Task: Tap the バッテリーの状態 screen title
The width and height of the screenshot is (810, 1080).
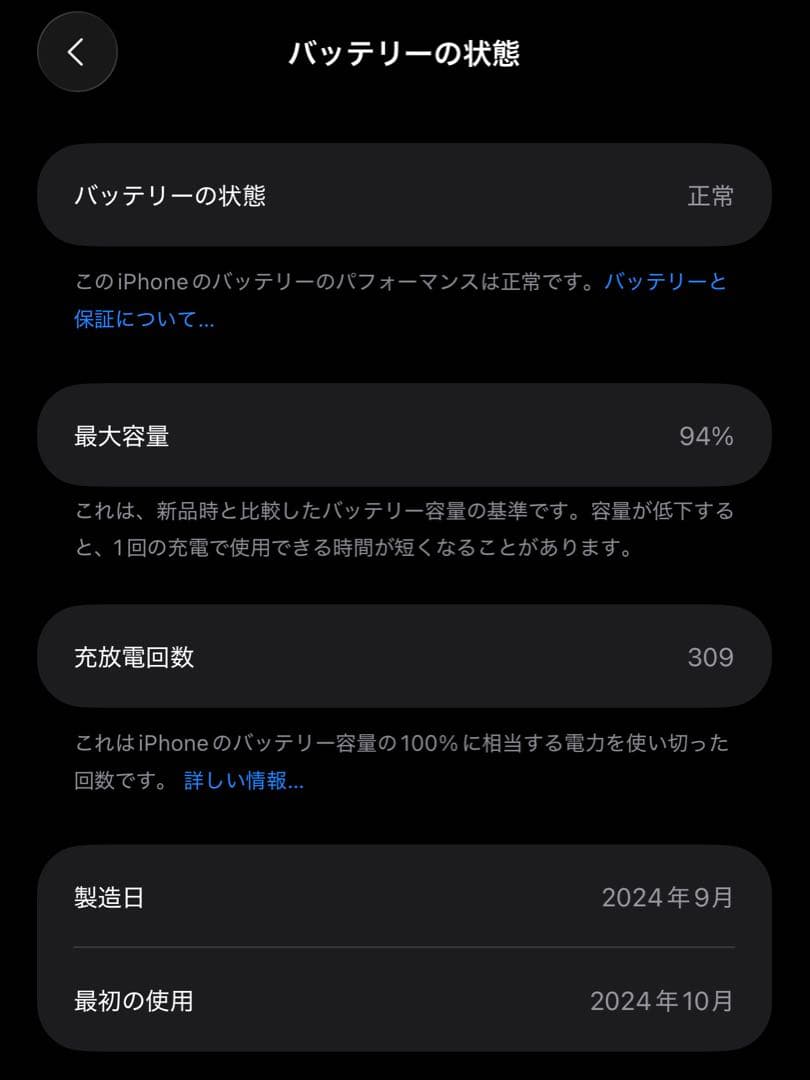Action: [405, 52]
